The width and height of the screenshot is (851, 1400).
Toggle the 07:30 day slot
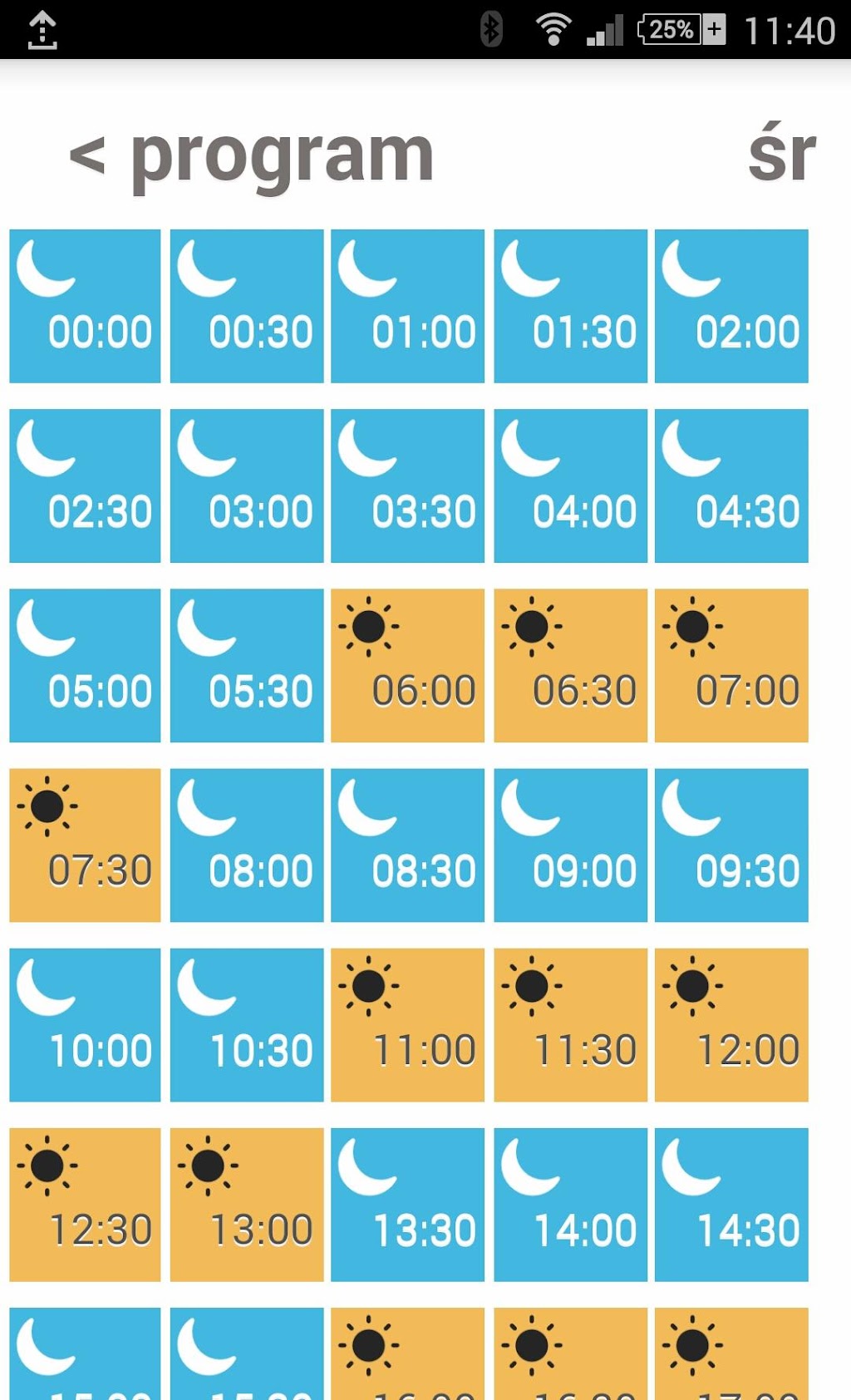point(85,845)
